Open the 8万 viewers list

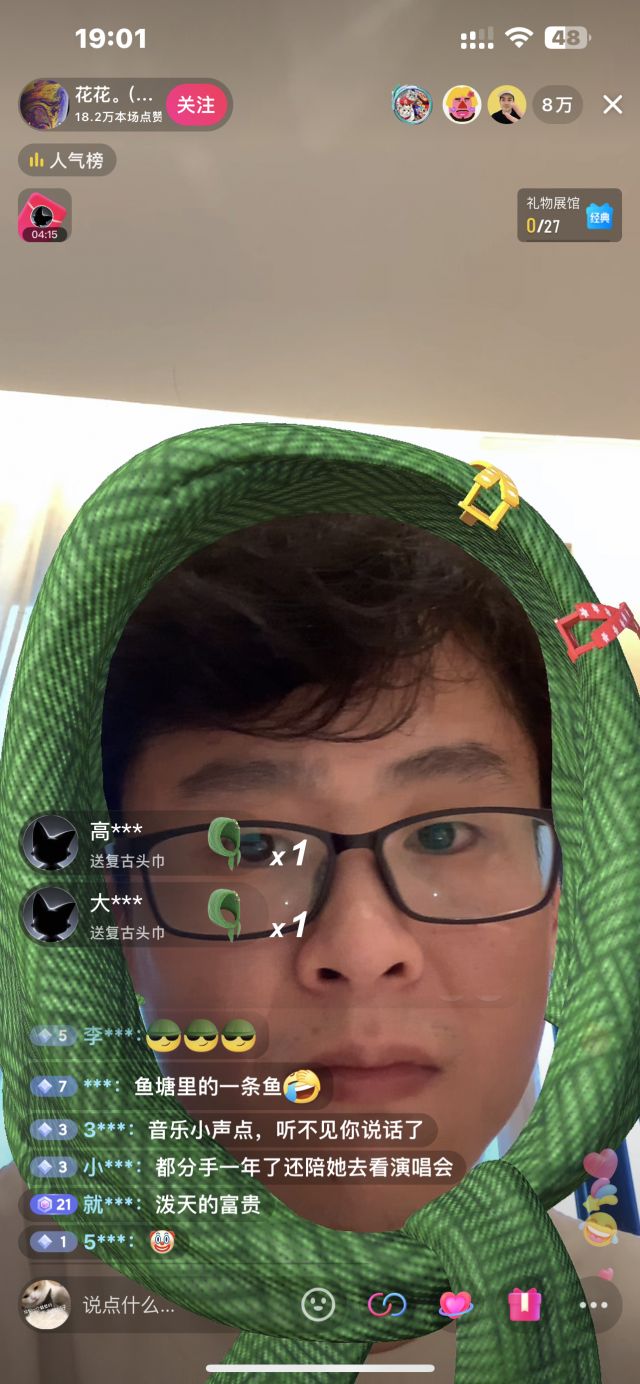[x=557, y=105]
